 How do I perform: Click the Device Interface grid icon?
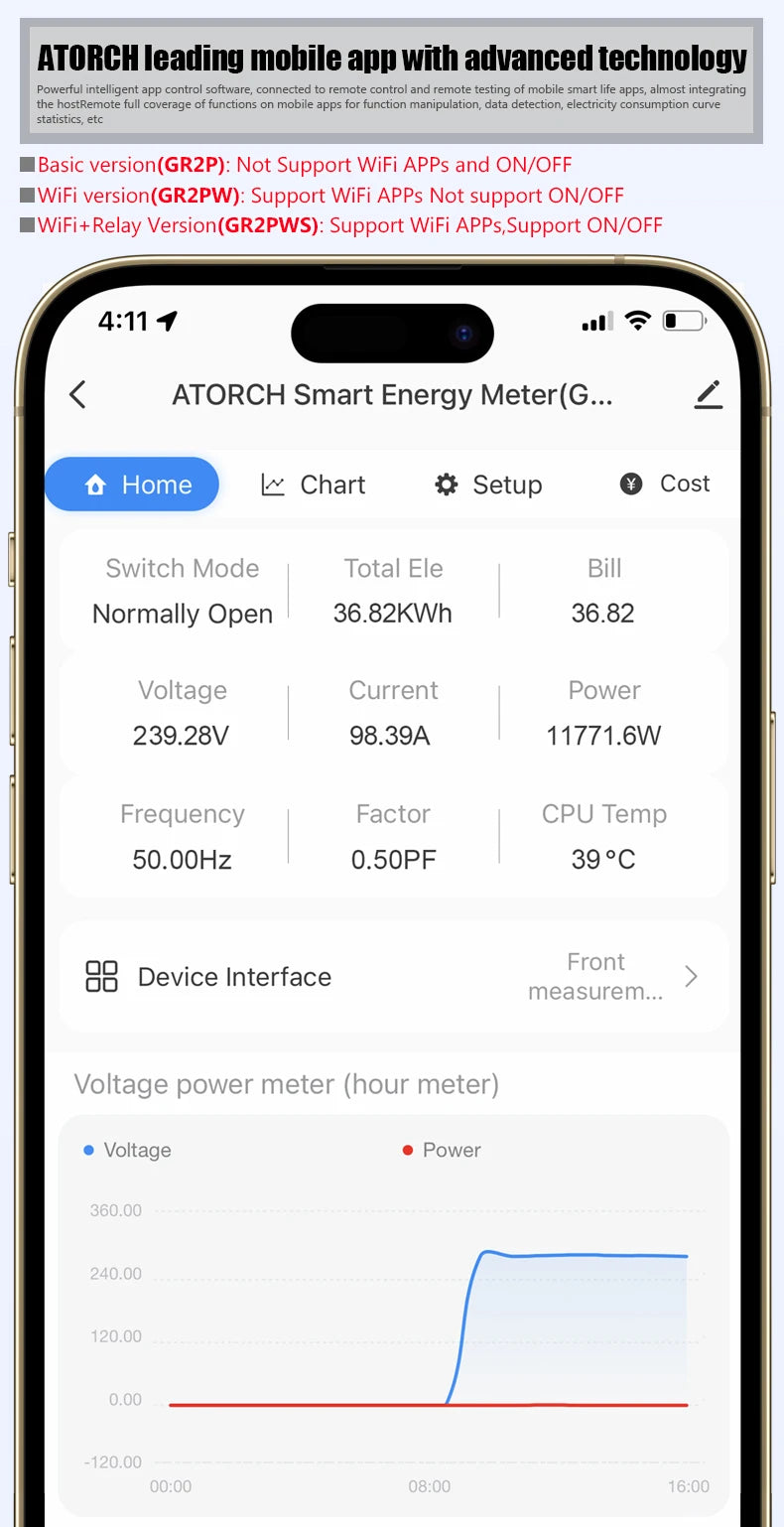coord(100,976)
